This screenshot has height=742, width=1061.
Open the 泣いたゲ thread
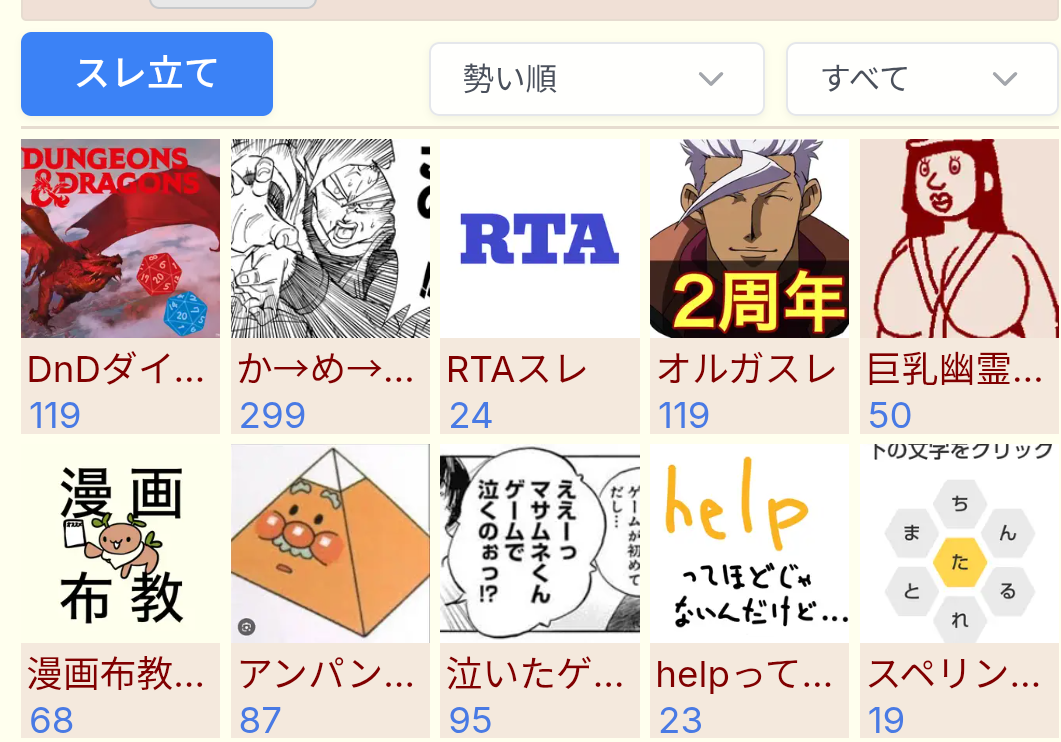tap(540, 545)
